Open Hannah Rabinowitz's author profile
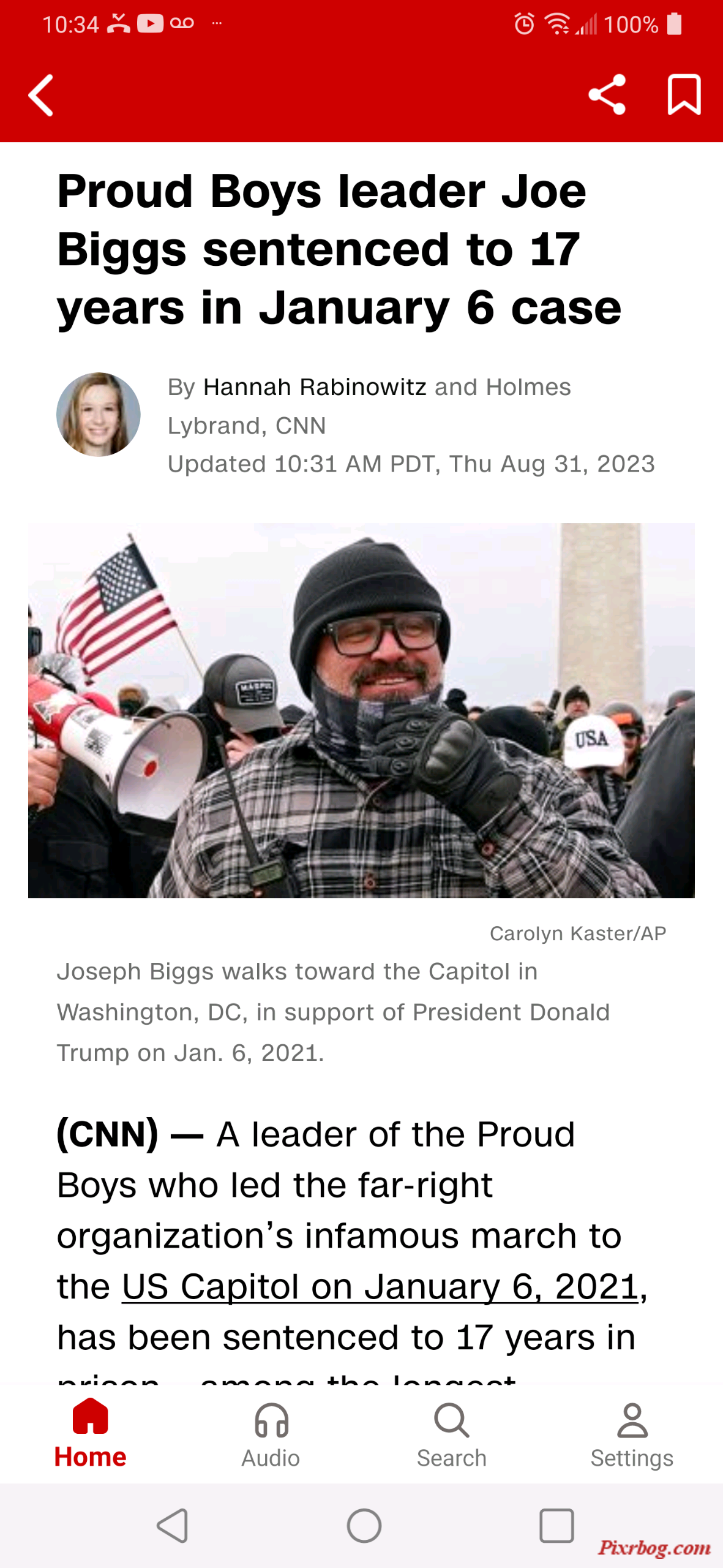Viewport: 723px width, 1568px height. [x=314, y=387]
